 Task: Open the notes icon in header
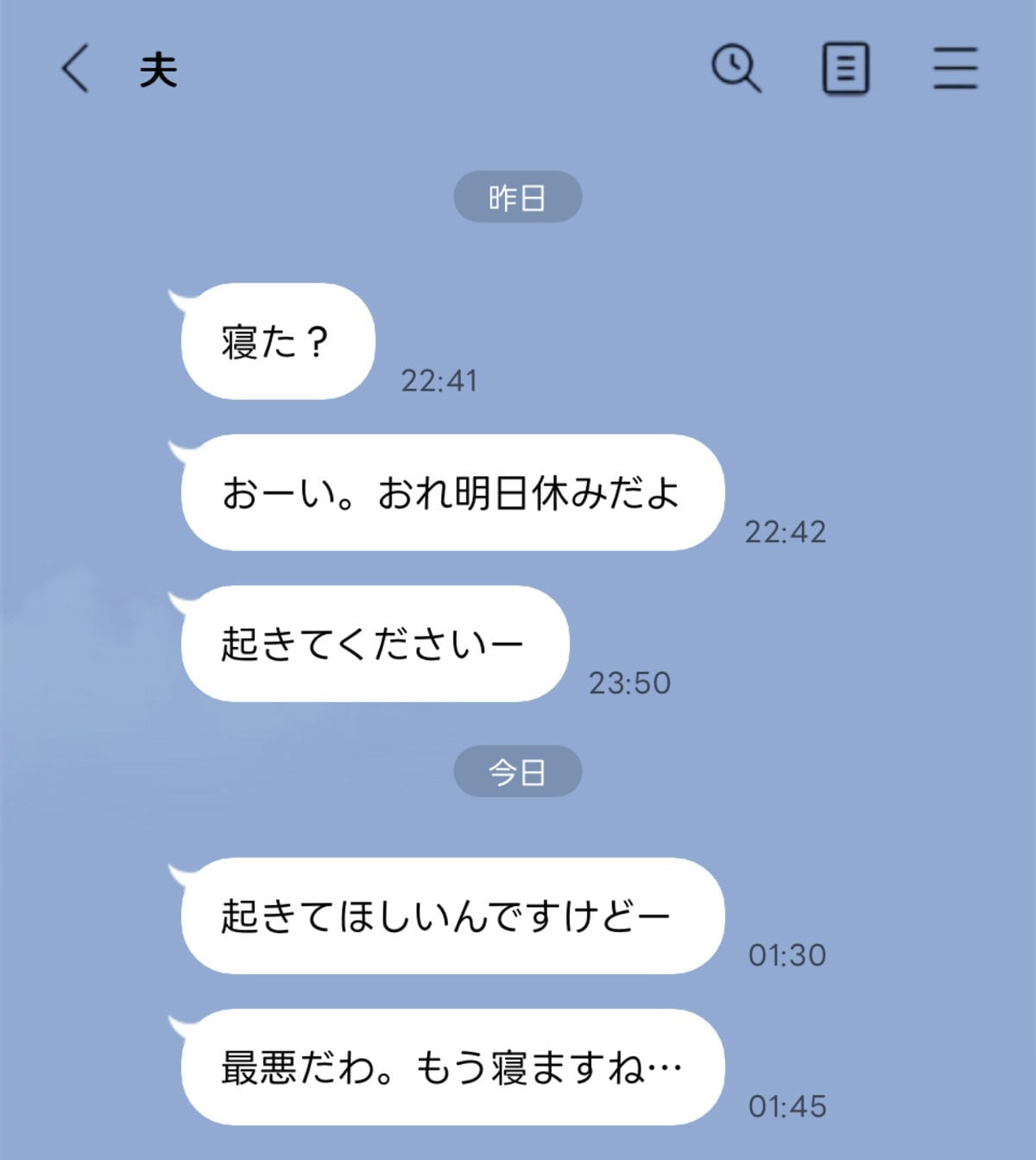(845, 68)
